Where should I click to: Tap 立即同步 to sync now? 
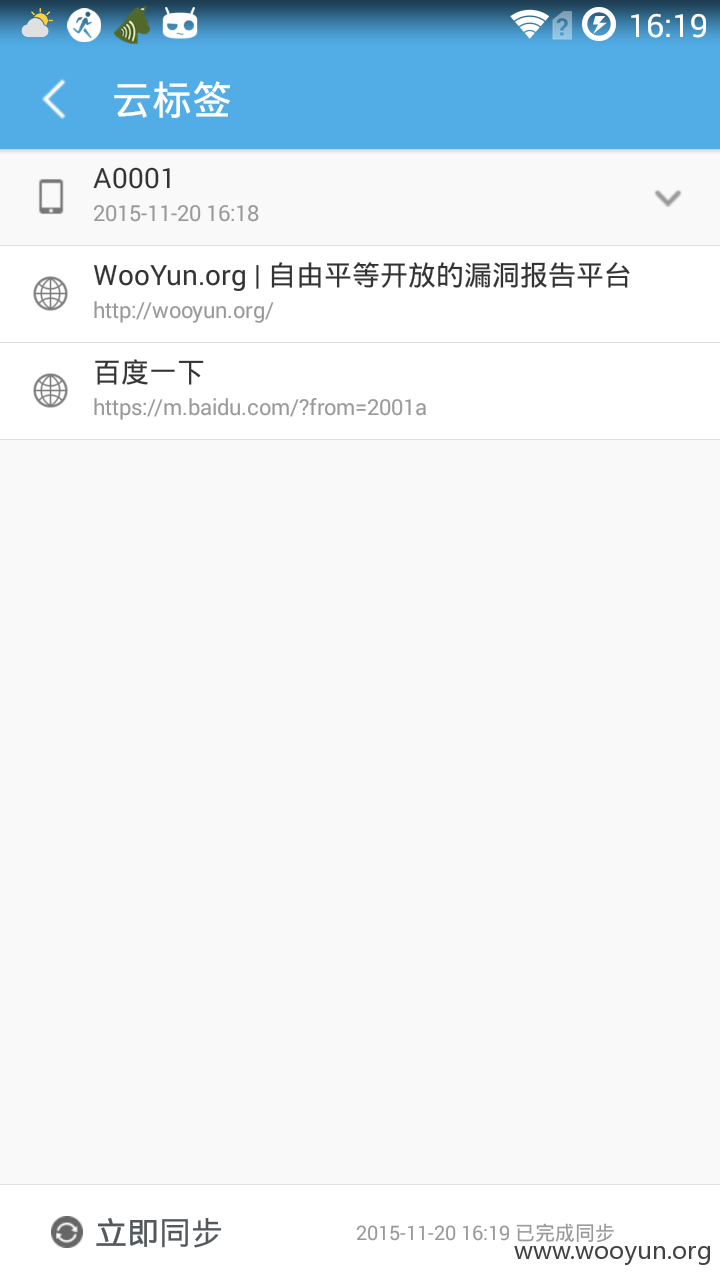click(x=136, y=1232)
